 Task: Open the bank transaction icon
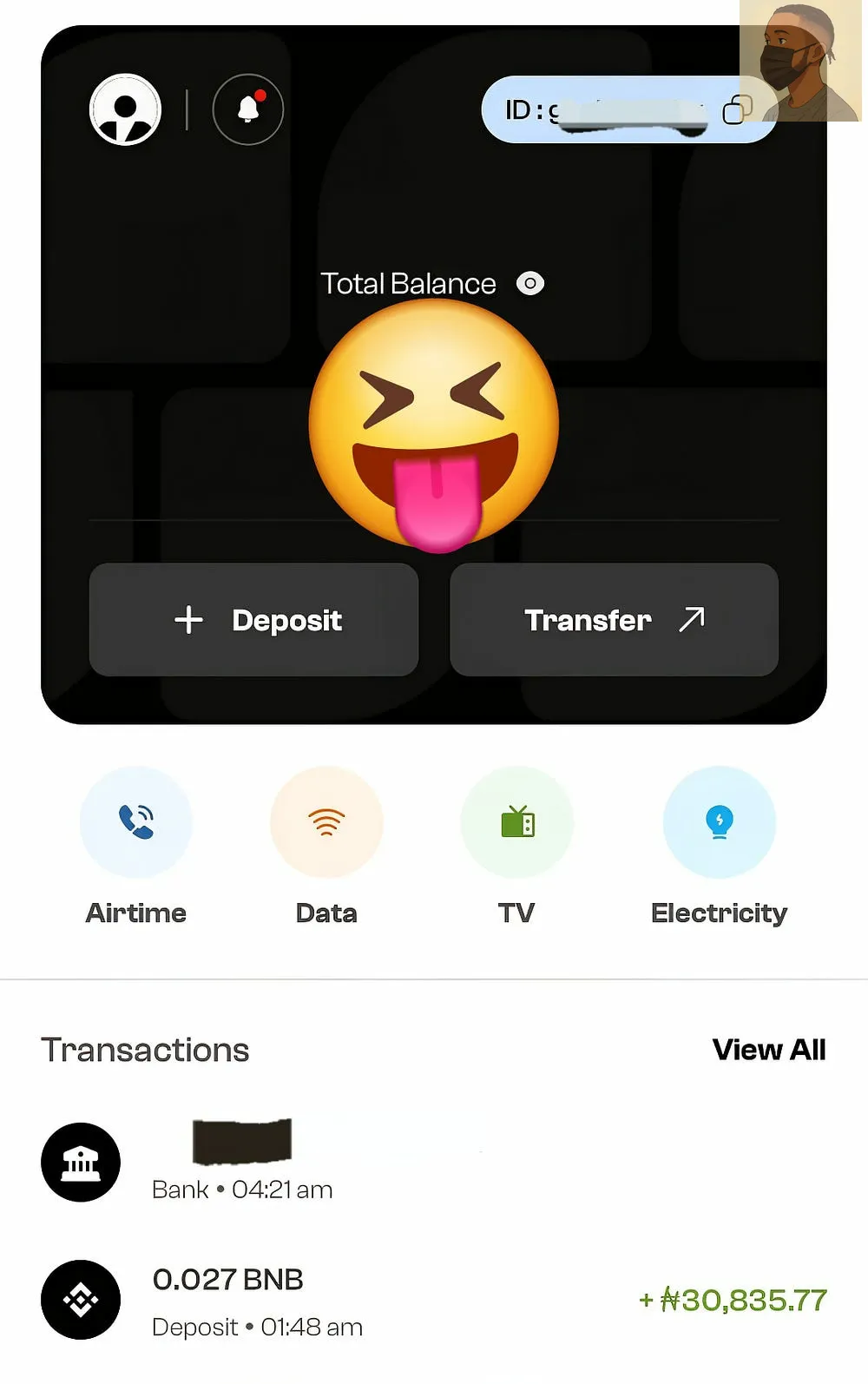point(80,1163)
